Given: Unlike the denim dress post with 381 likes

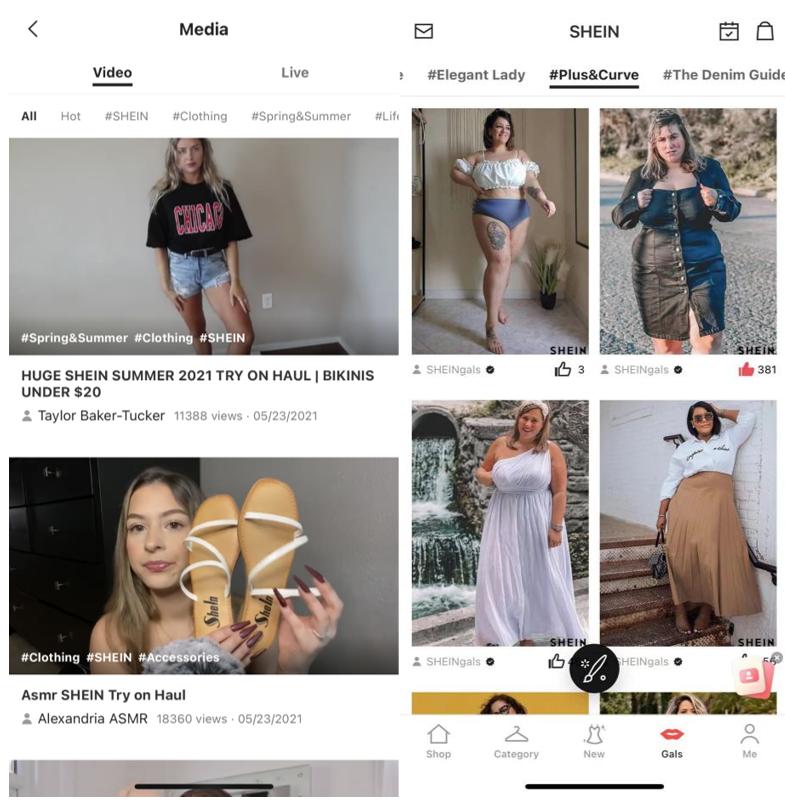Looking at the screenshot, I should click(x=745, y=369).
